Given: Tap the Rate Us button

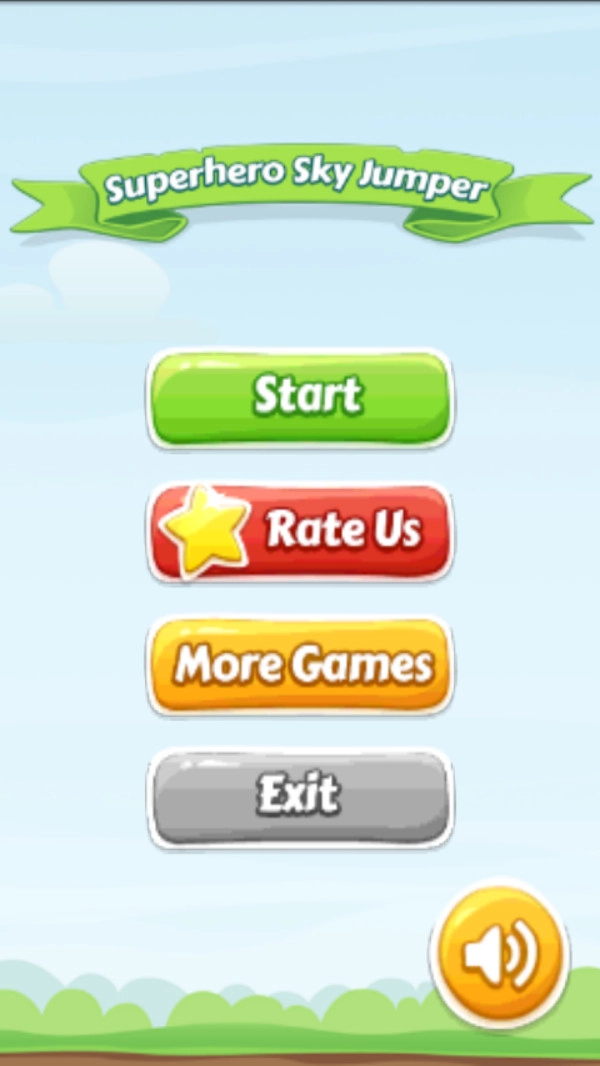Looking at the screenshot, I should 300,531.
